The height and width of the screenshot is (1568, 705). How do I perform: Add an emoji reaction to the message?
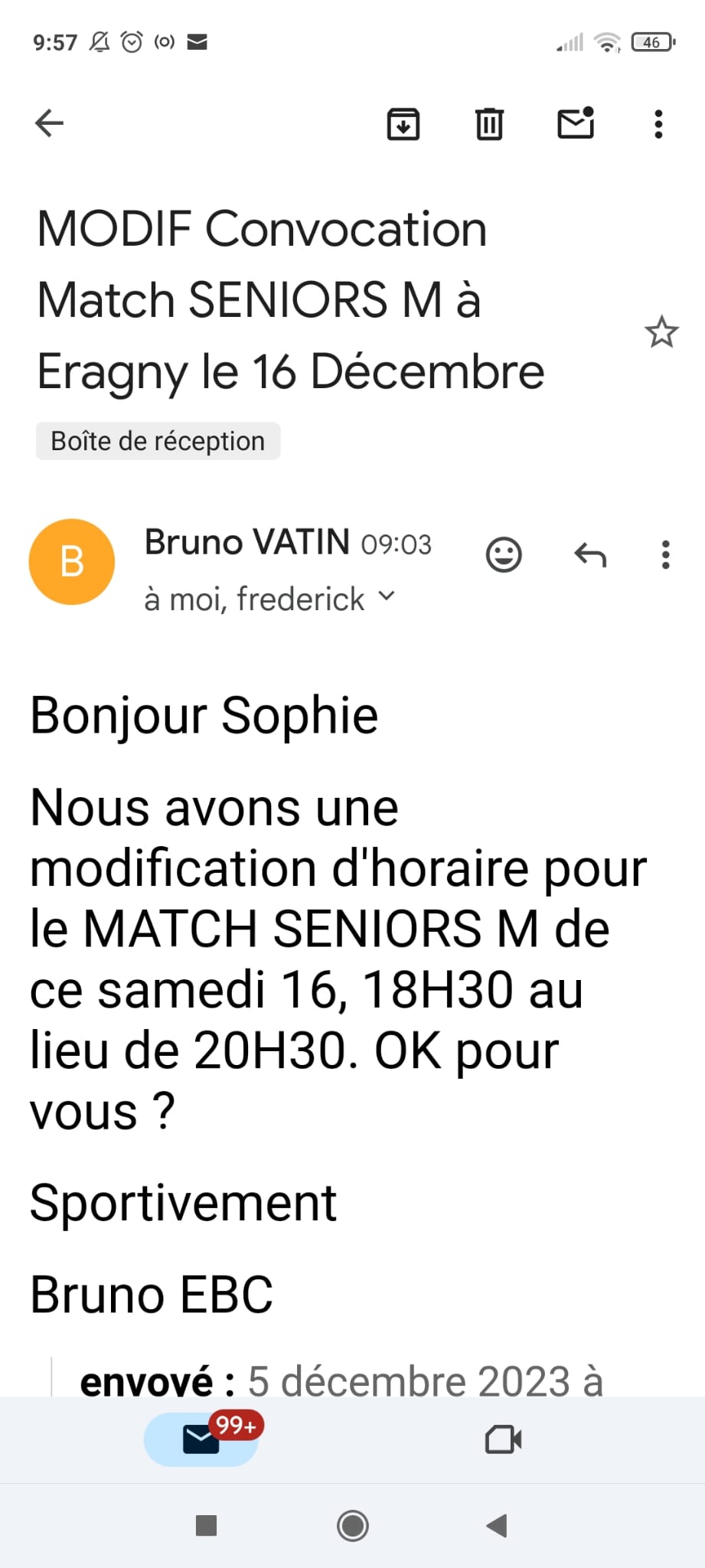tap(504, 555)
